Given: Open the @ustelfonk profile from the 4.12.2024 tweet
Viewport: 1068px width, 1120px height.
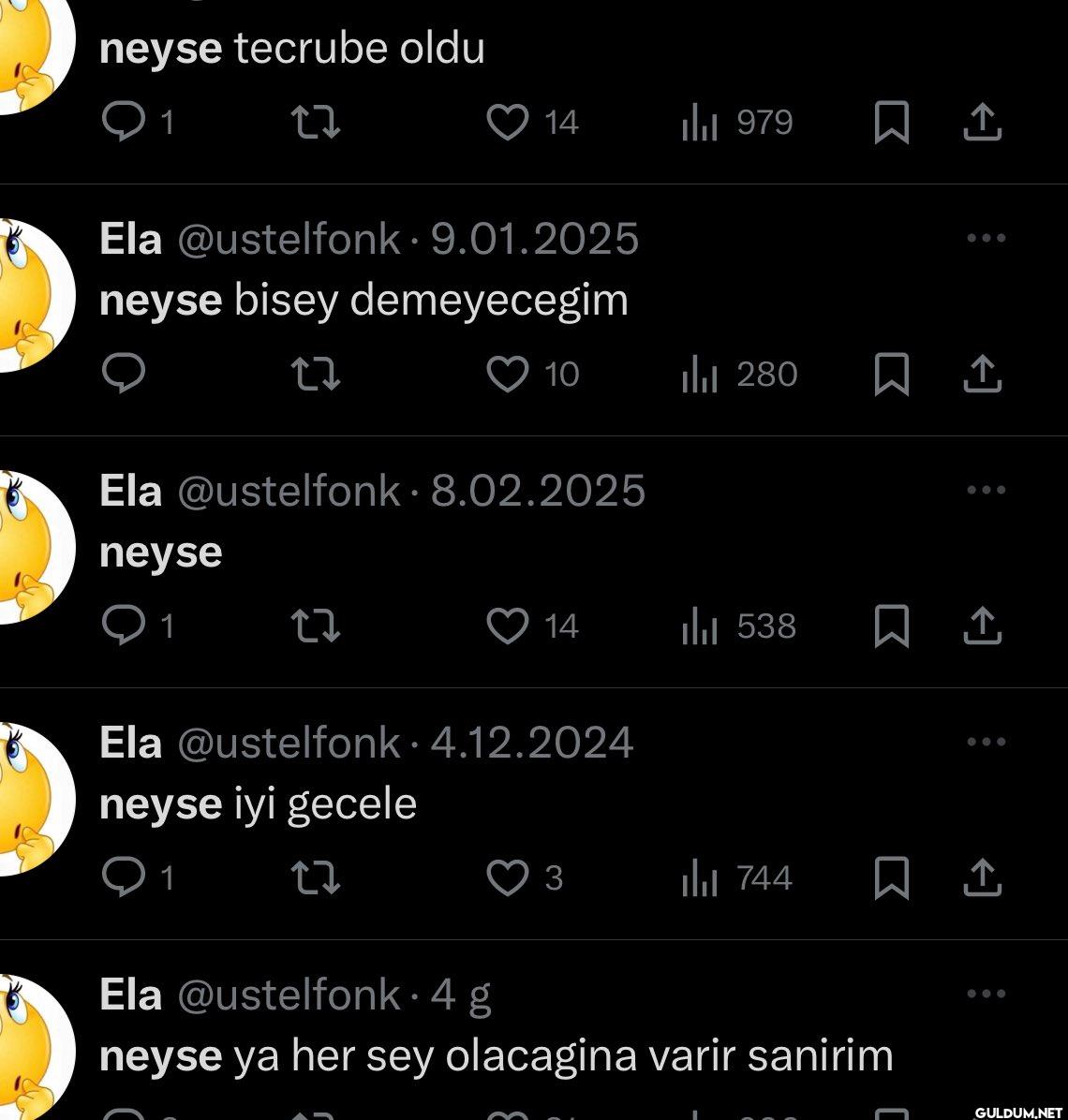Looking at the screenshot, I should [x=289, y=743].
